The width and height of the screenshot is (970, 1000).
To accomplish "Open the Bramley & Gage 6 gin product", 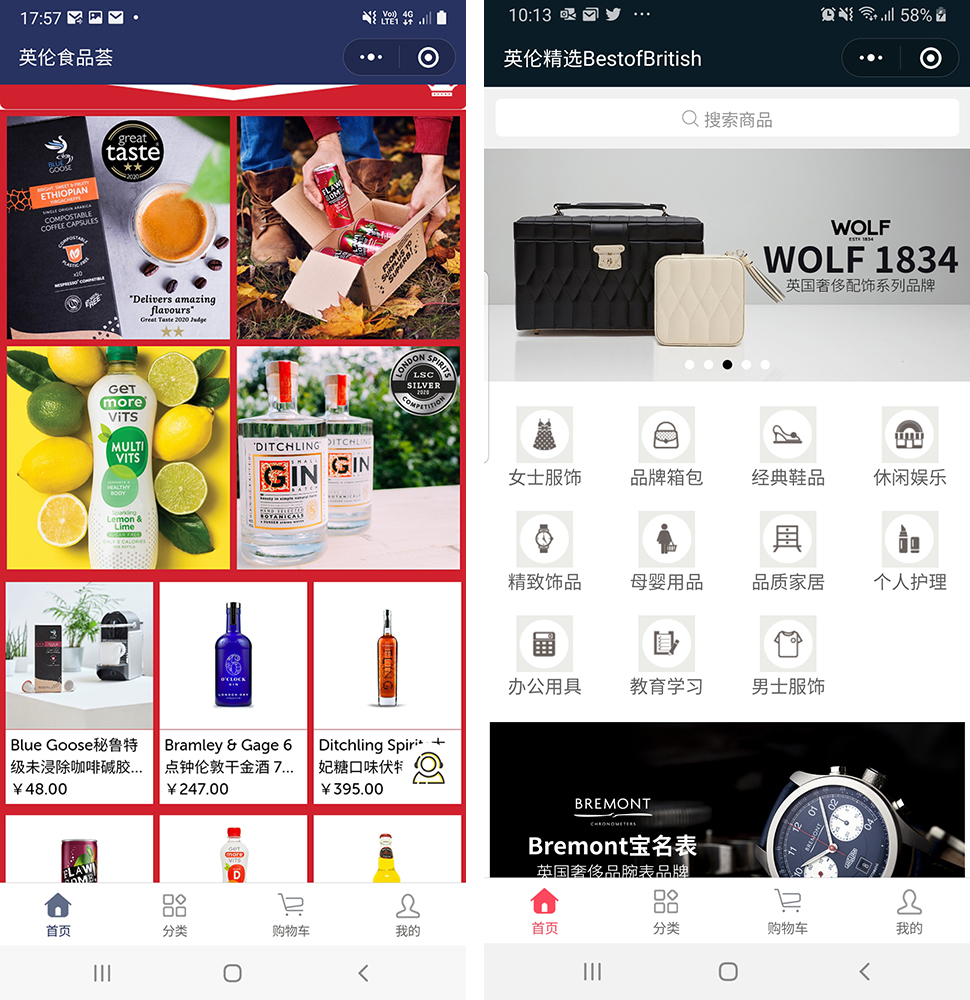I will pos(233,692).
